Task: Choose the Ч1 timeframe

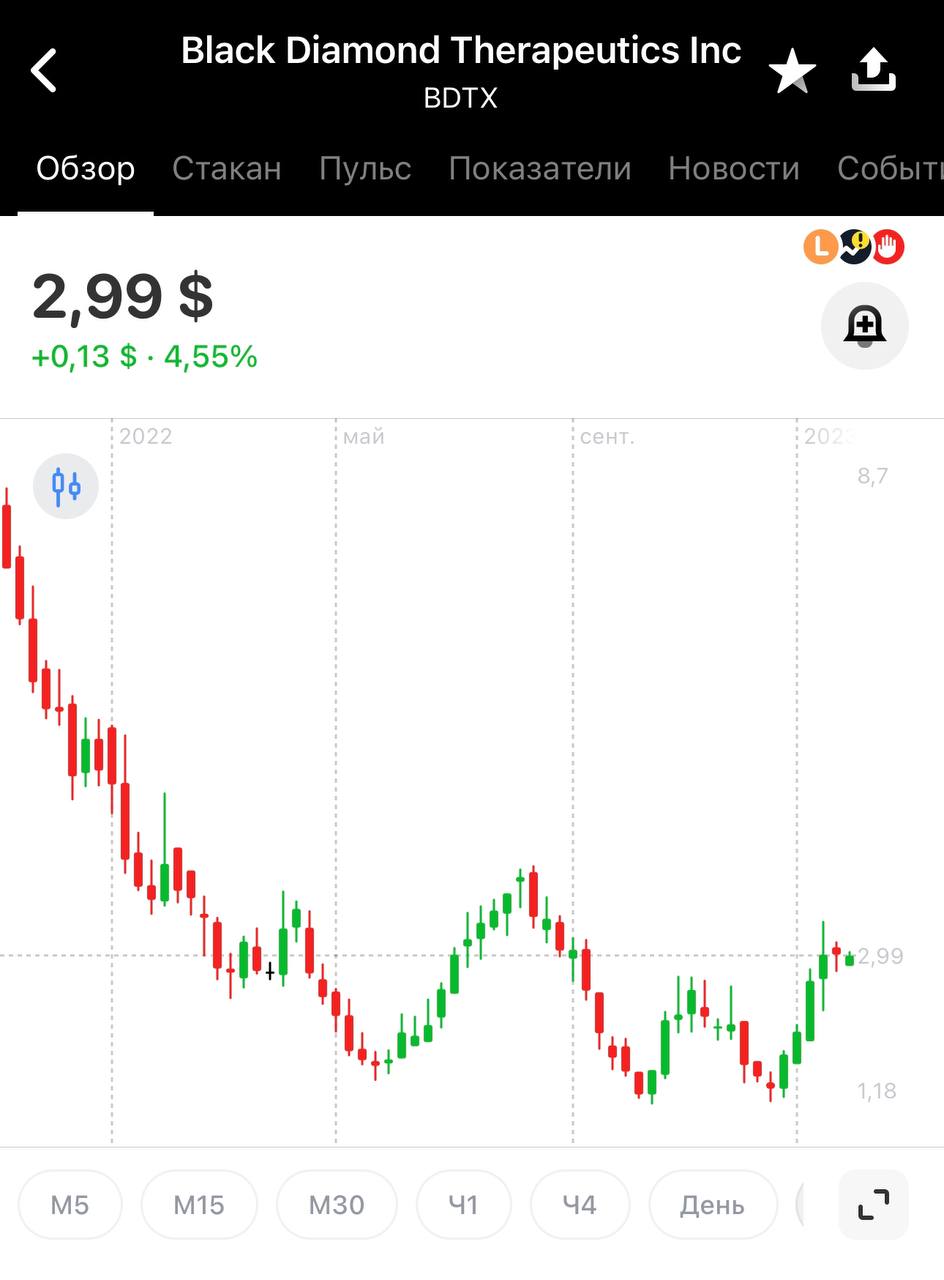Action: [463, 1205]
